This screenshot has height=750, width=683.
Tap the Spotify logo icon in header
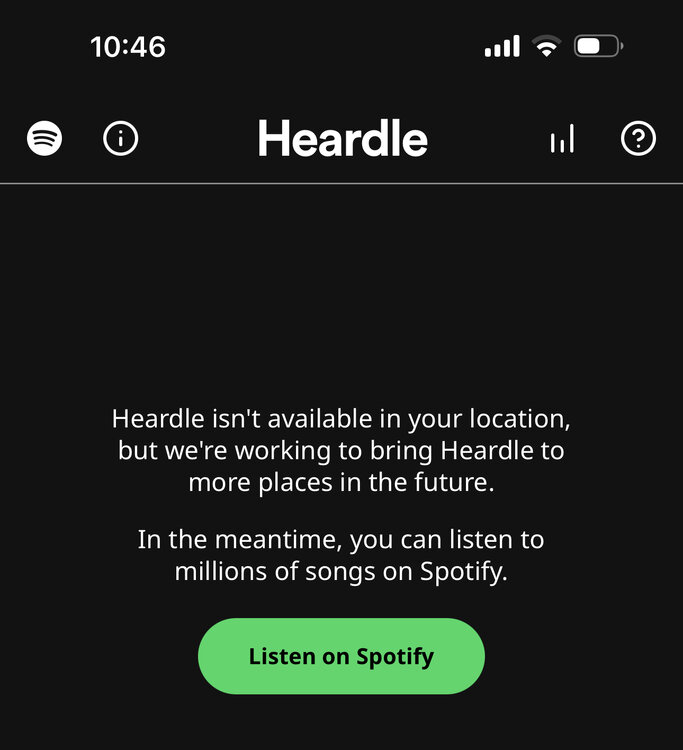tap(44, 138)
